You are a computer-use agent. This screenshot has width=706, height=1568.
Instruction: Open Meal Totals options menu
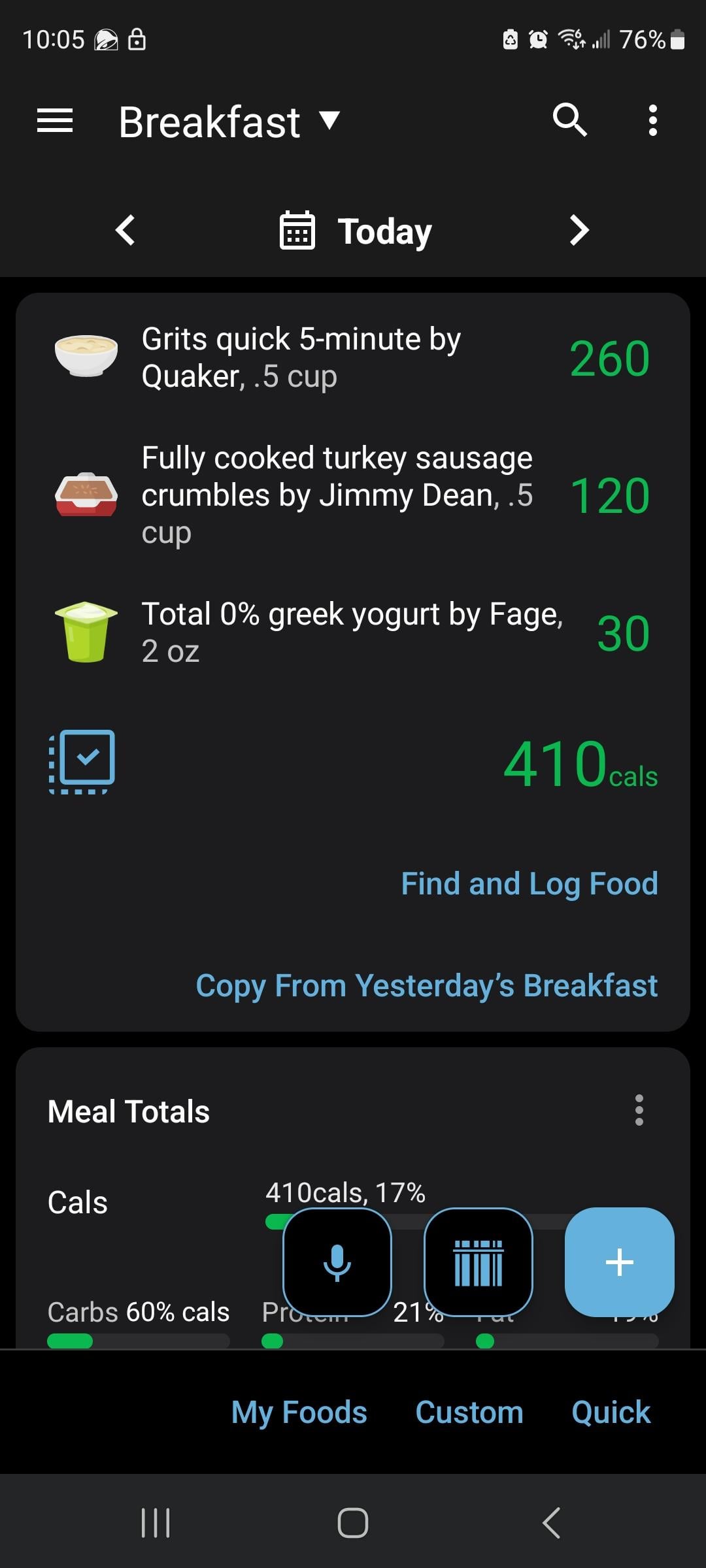point(639,1111)
